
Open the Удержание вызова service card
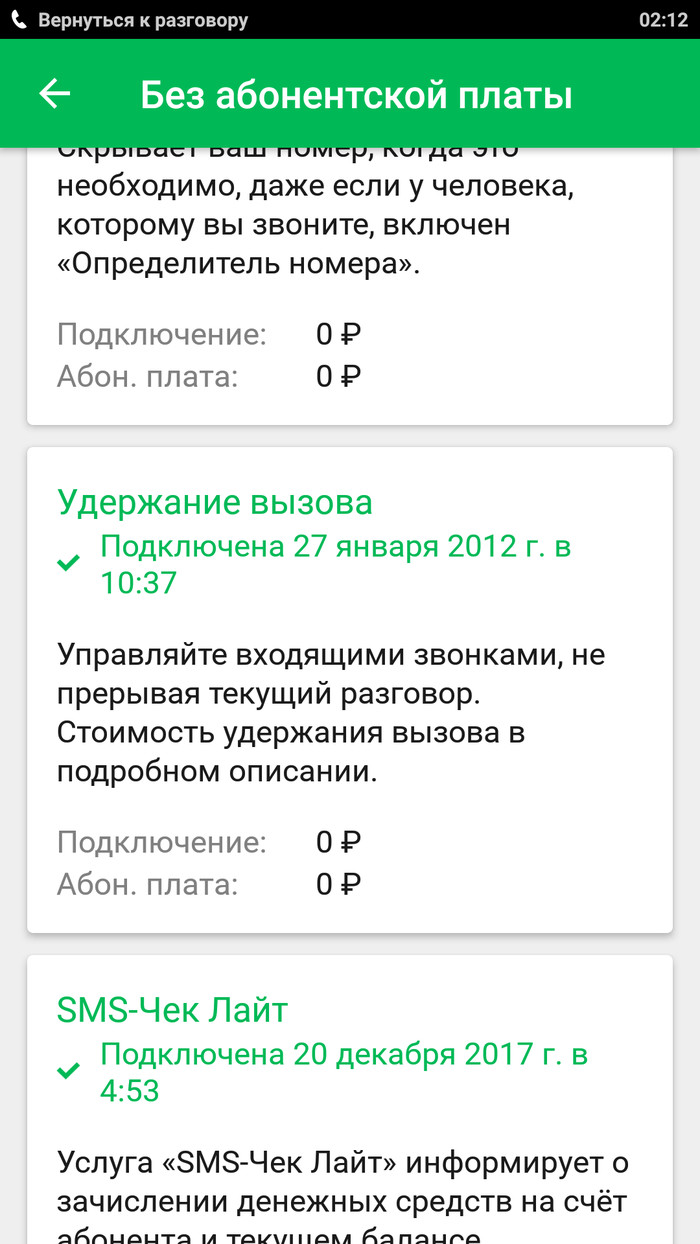[349, 690]
